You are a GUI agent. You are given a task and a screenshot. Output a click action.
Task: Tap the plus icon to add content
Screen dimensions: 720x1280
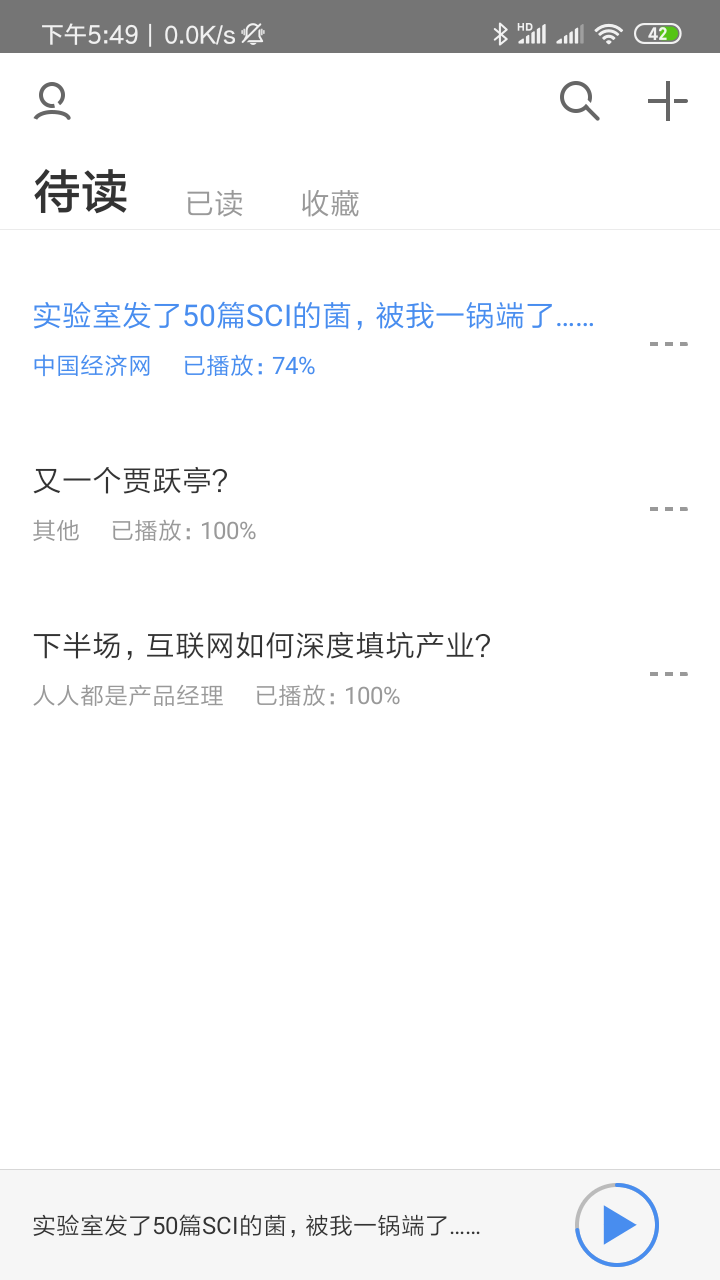click(x=668, y=101)
